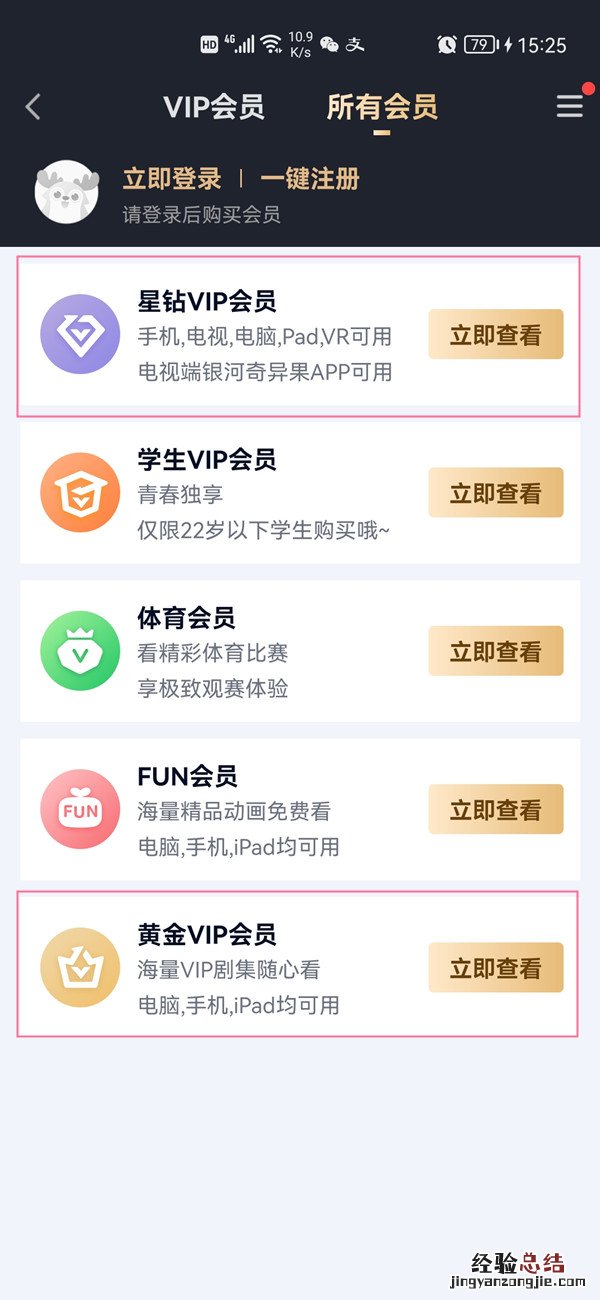
Task: Tap 一键注册 to register
Action: (310, 179)
